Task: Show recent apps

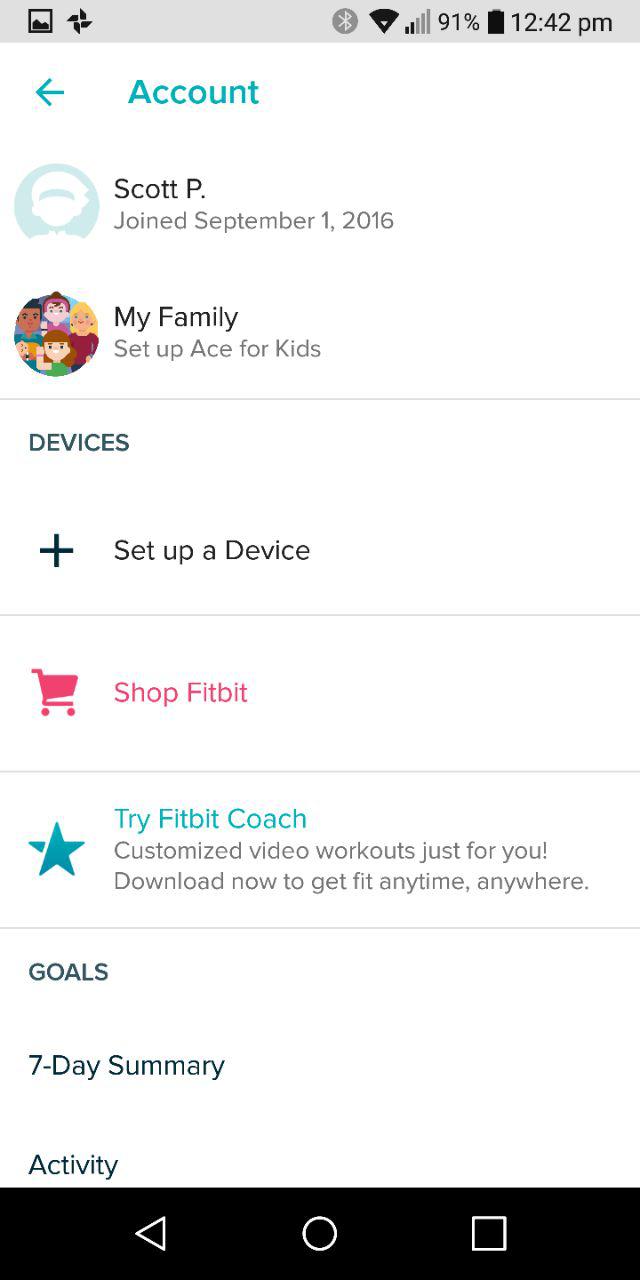Action: click(x=489, y=1234)
